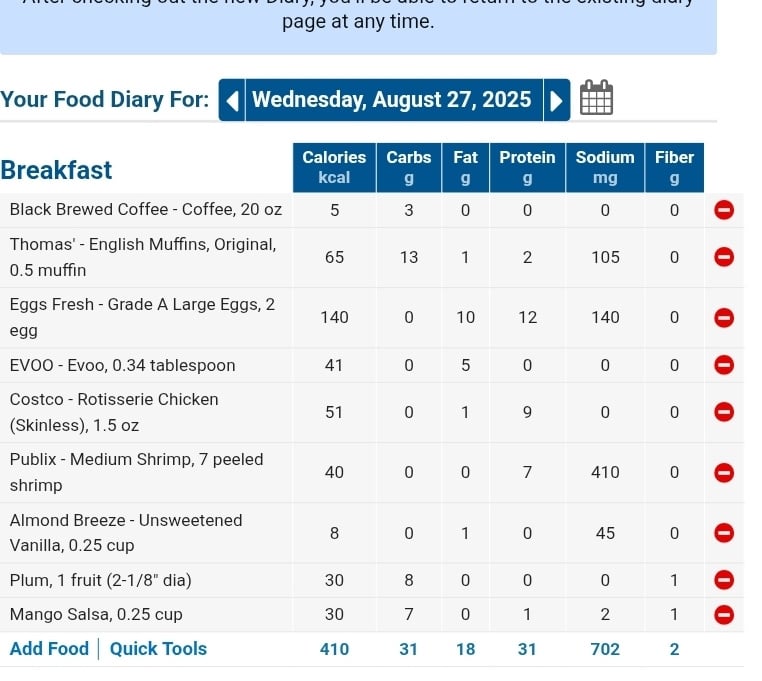Remove Costco Rotisserie Chicken entry

tap(724, 412)
